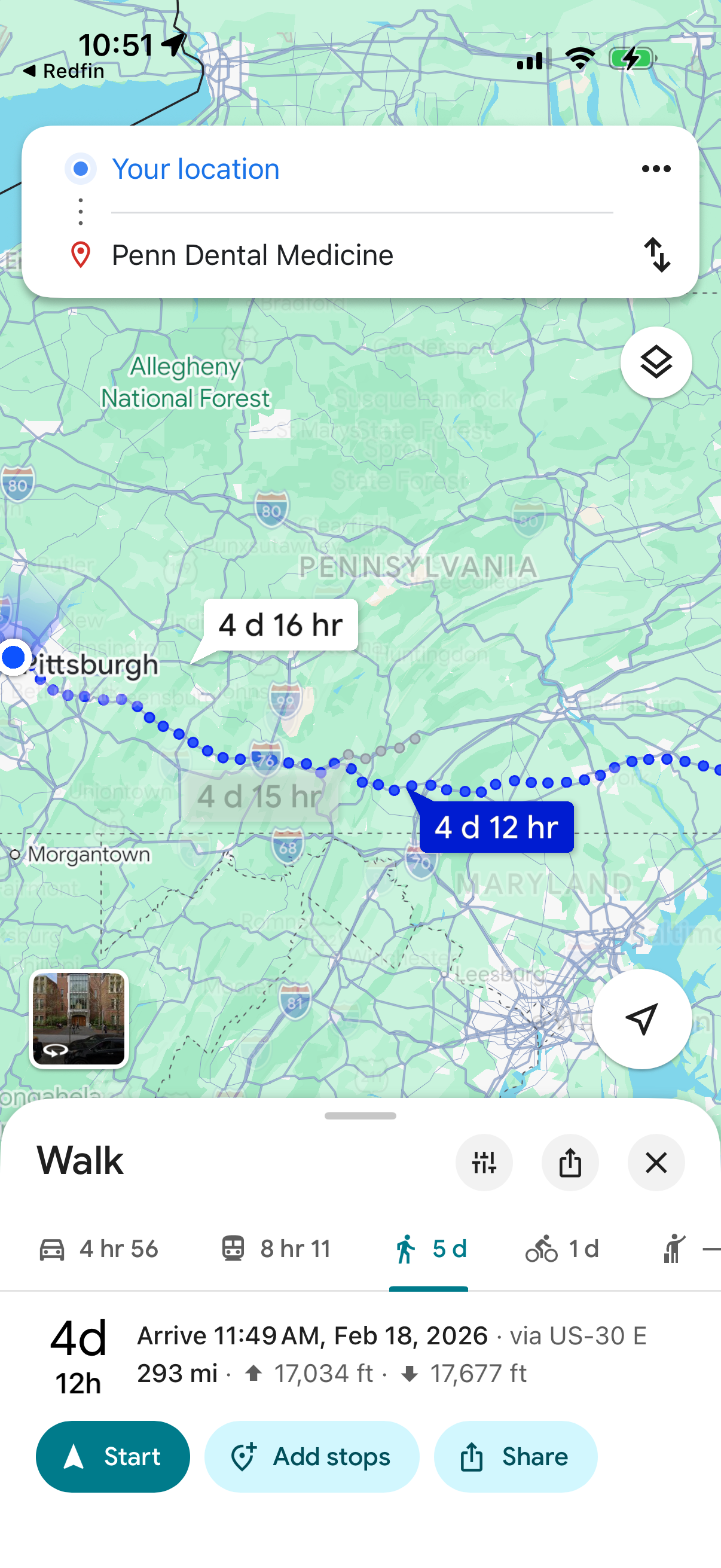Keep the selected 4 d 12 hr route
The width and height of the screenshot is (721, 1568).
coord(496,826)
